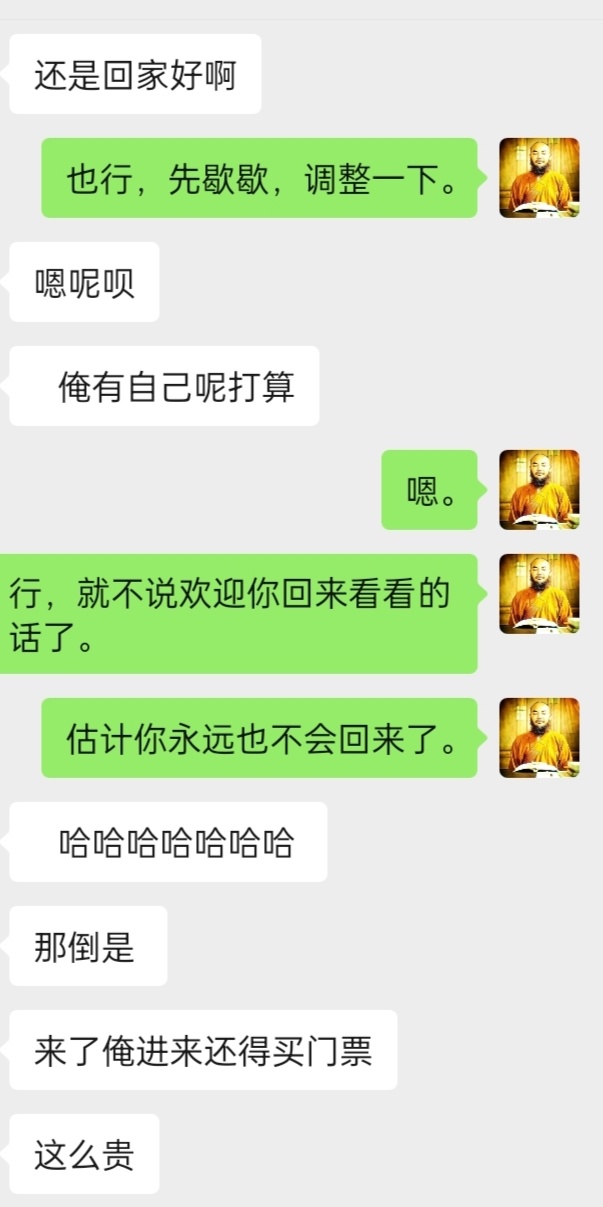The width and height of the screenshot is (603, 1207).
Task: Open sender's avatar beside "也行，先歇歇，调整一下。"
Action: (x=539, y=178)
